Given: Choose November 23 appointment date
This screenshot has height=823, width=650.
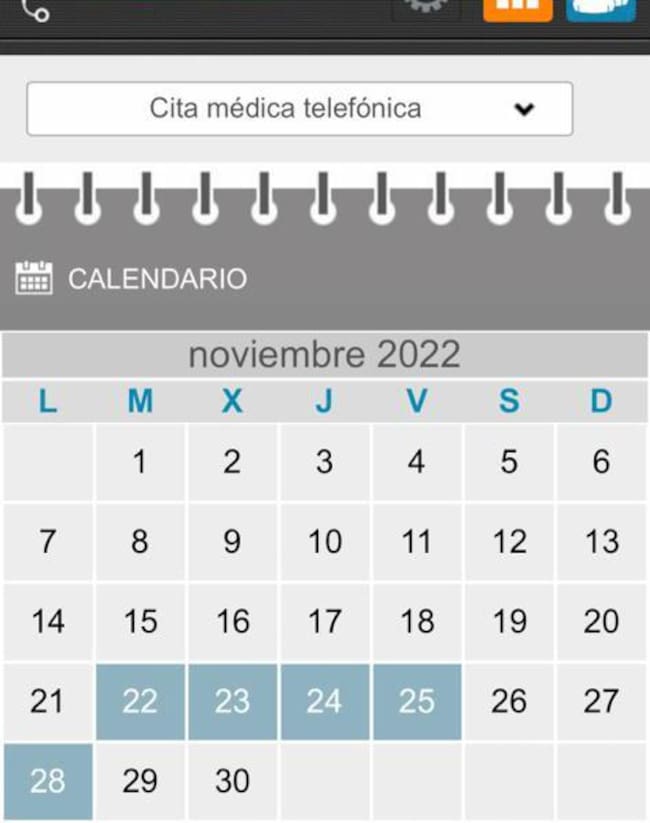Looking at the screenshot, I should (232, 701).
